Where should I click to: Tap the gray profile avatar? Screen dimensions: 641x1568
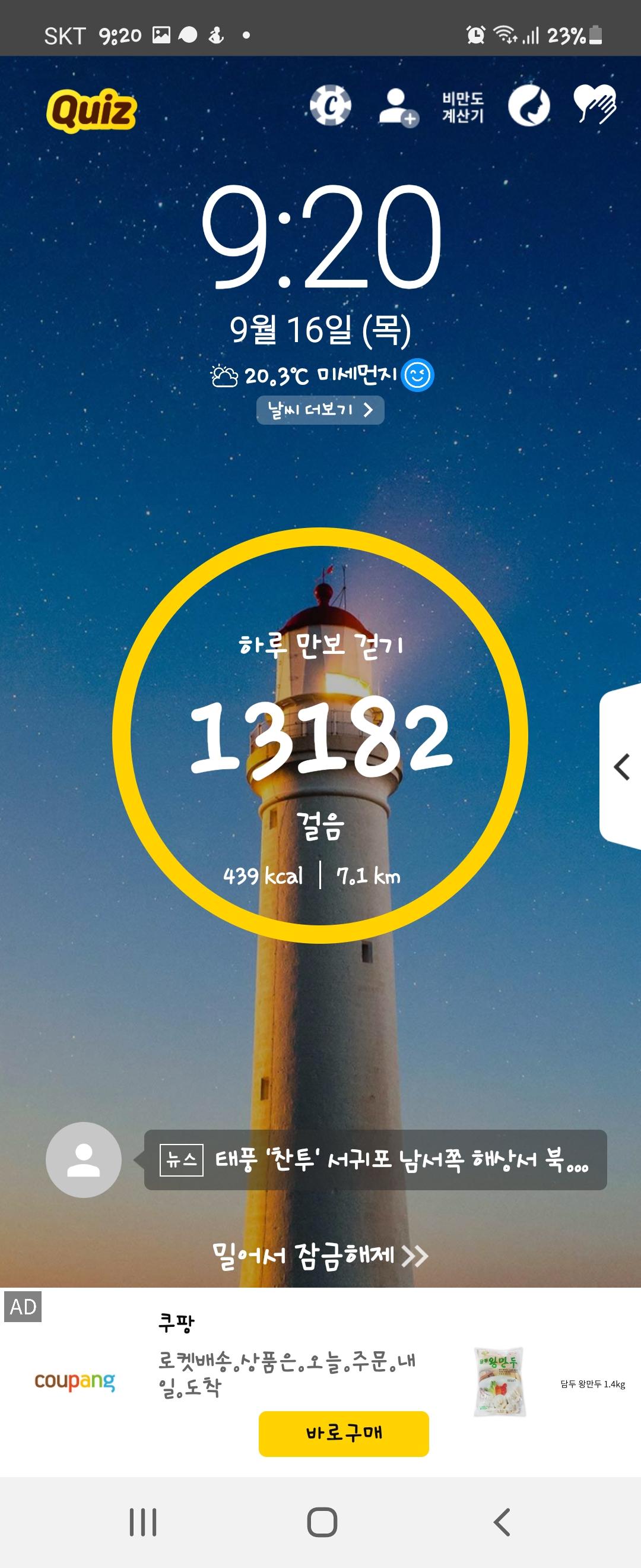(83, 1159)
